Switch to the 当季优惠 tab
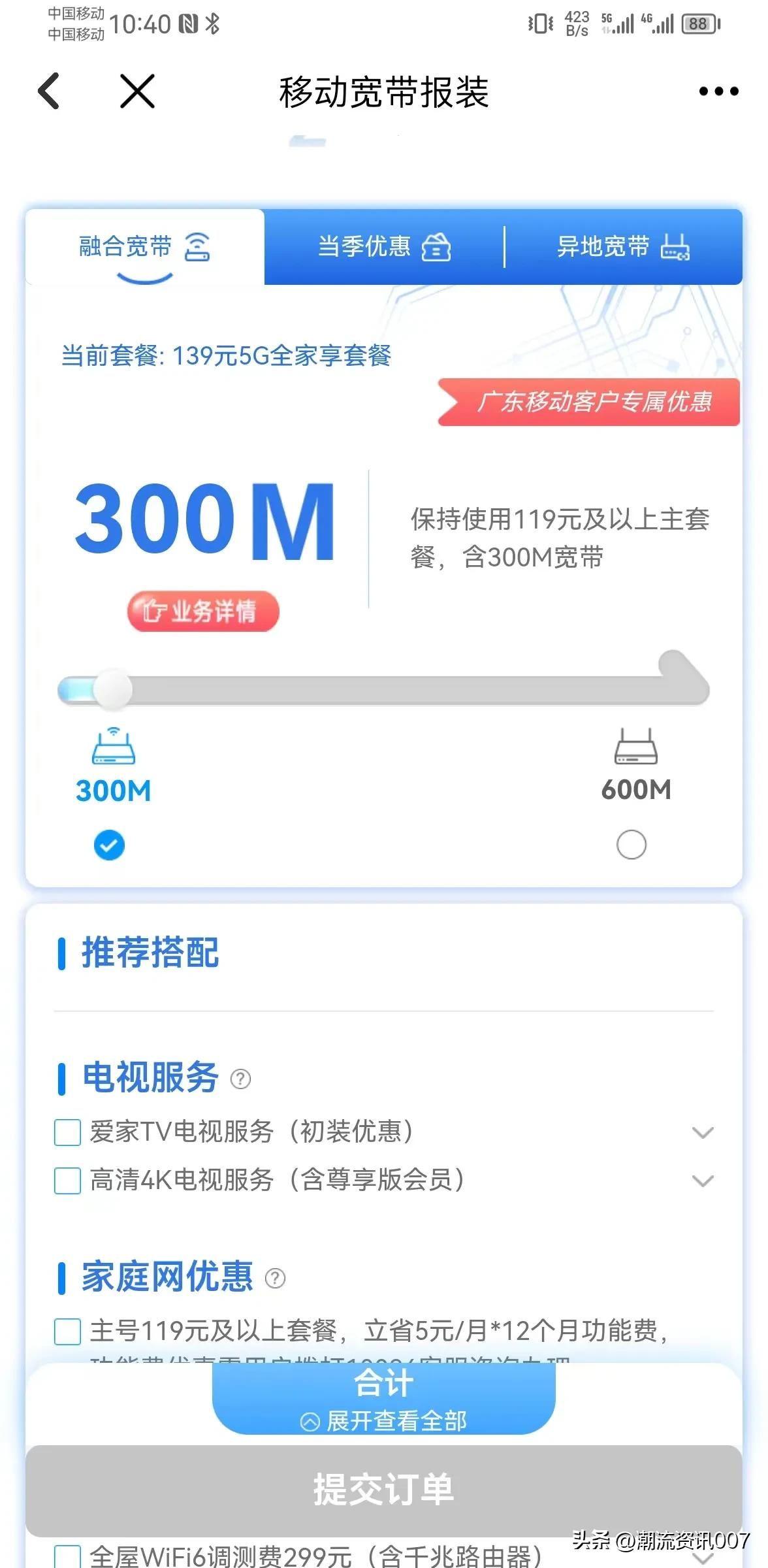 click(384, 247)
